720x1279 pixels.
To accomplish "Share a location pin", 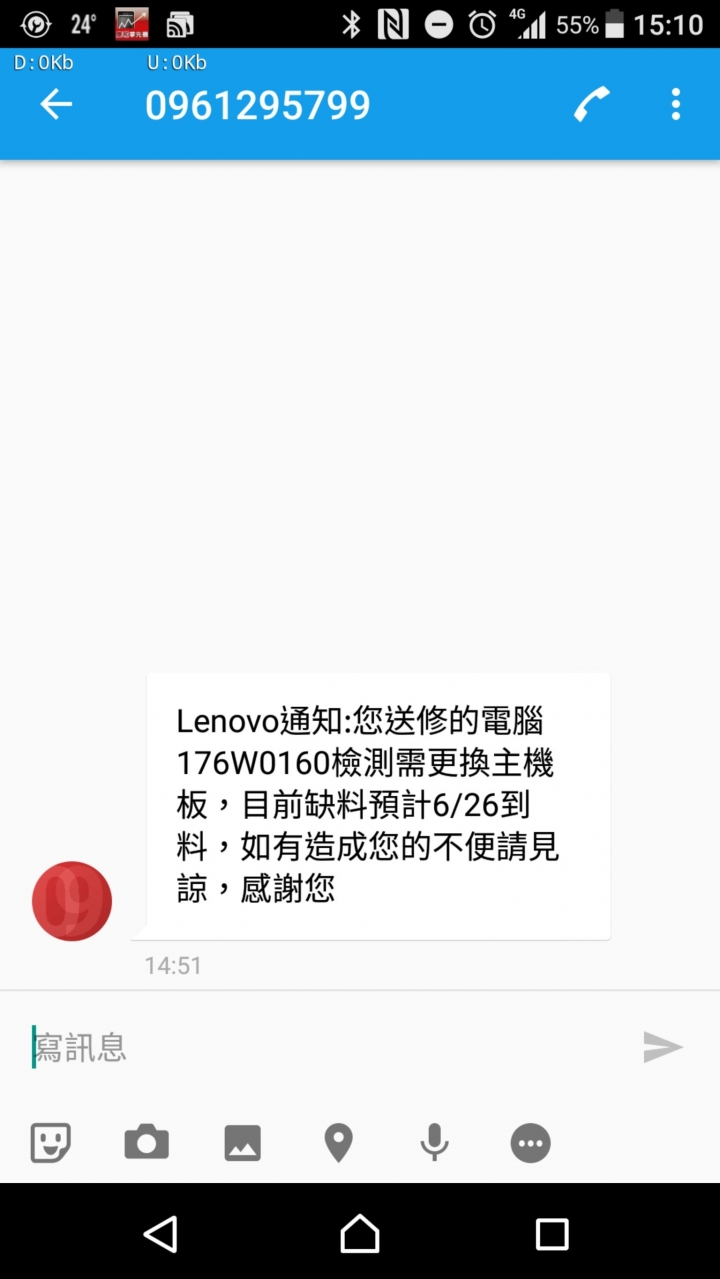I will coord(338,1142).
